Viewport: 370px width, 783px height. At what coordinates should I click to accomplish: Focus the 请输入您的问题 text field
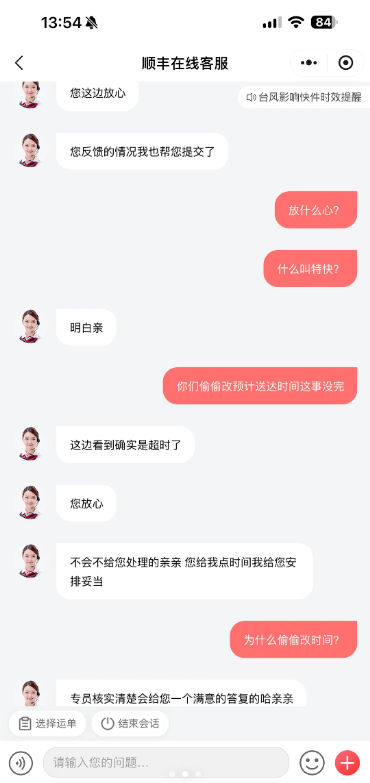[166, 763]
